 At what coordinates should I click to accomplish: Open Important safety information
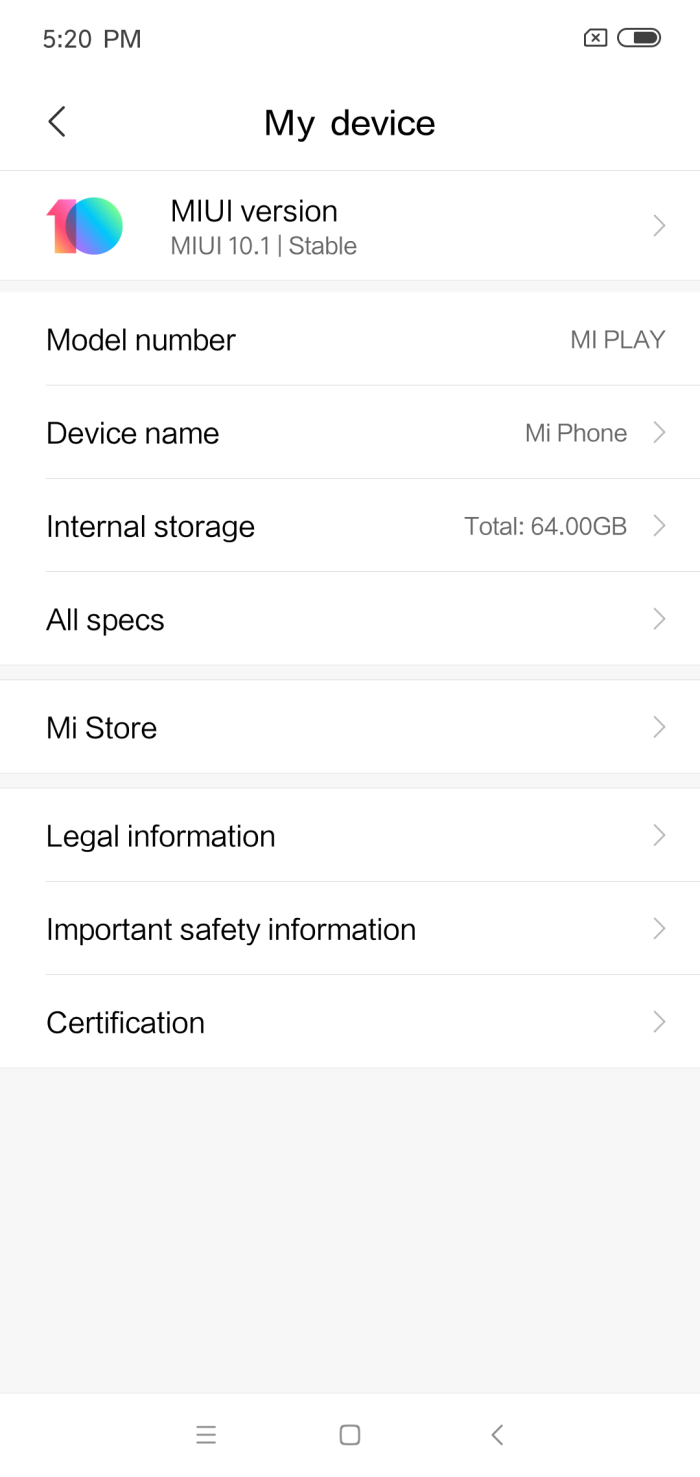tap(350, 929)
